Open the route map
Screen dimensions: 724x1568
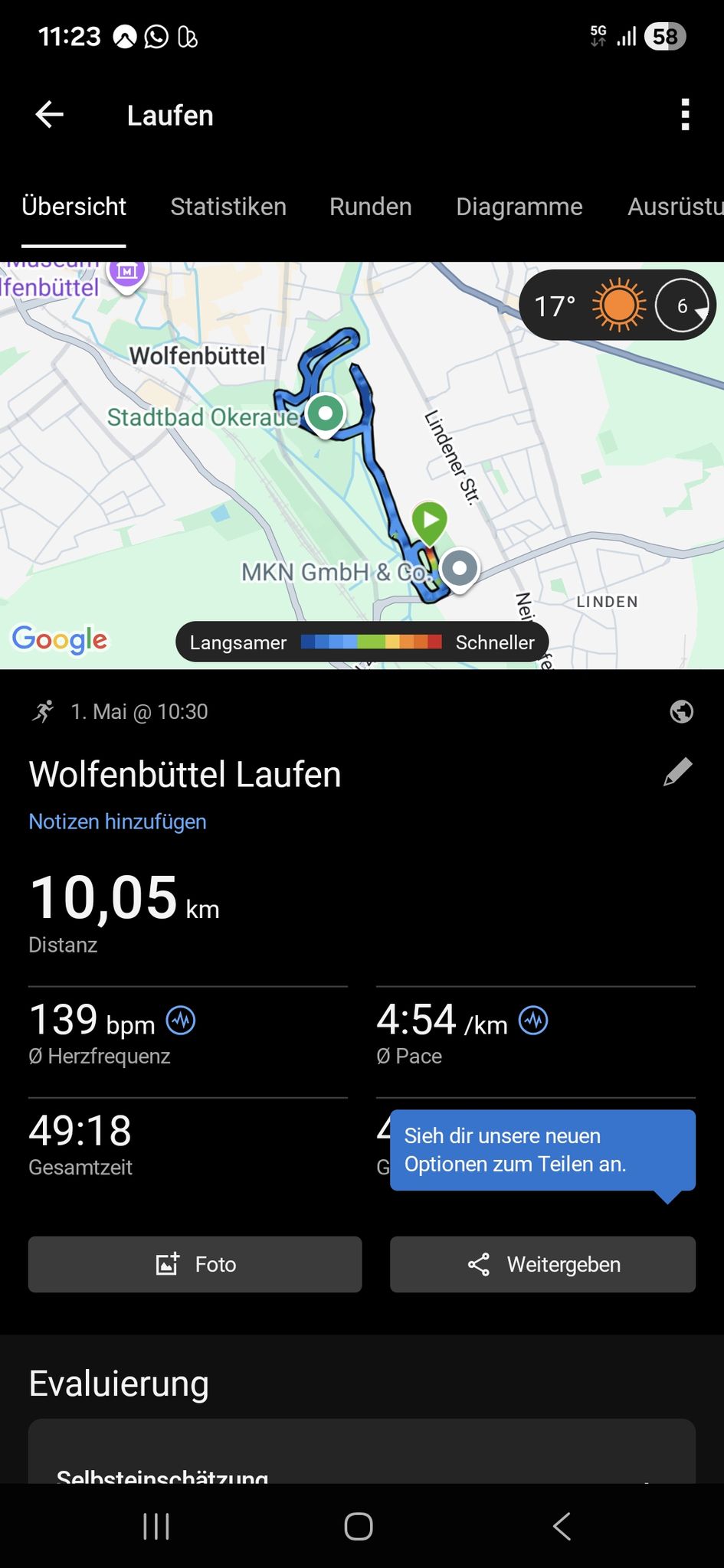(x=362, y=465)
